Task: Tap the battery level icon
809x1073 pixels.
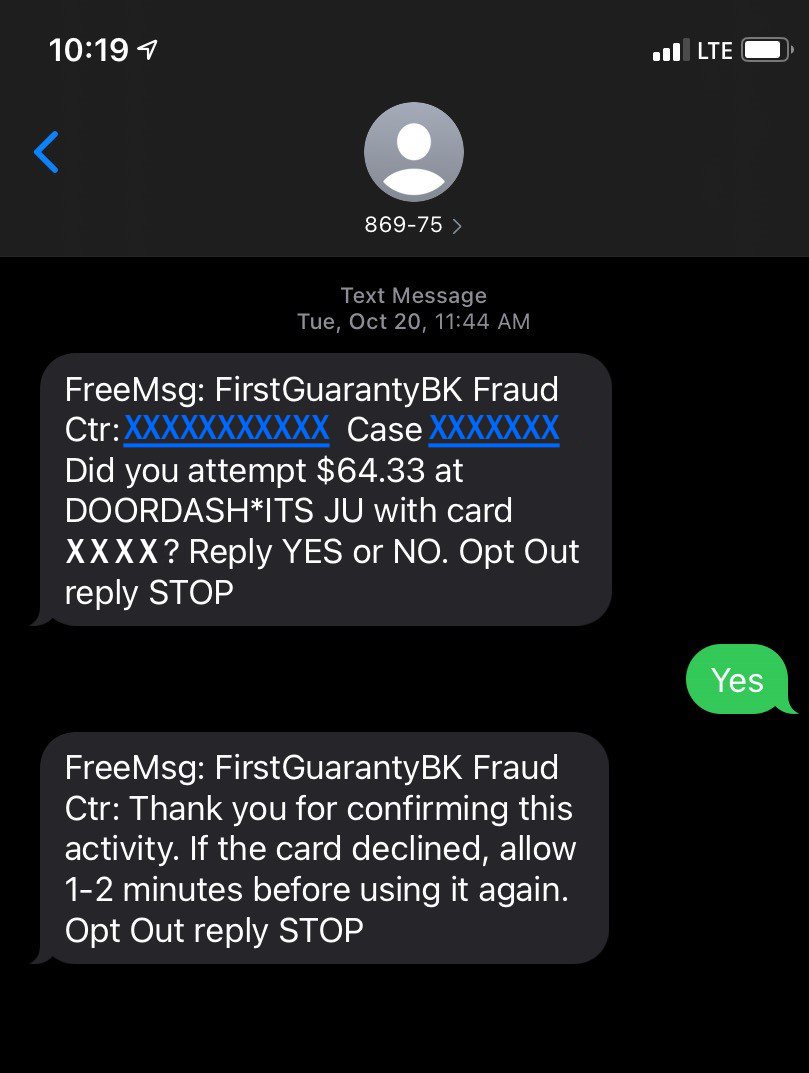Action: pos(766,49)
